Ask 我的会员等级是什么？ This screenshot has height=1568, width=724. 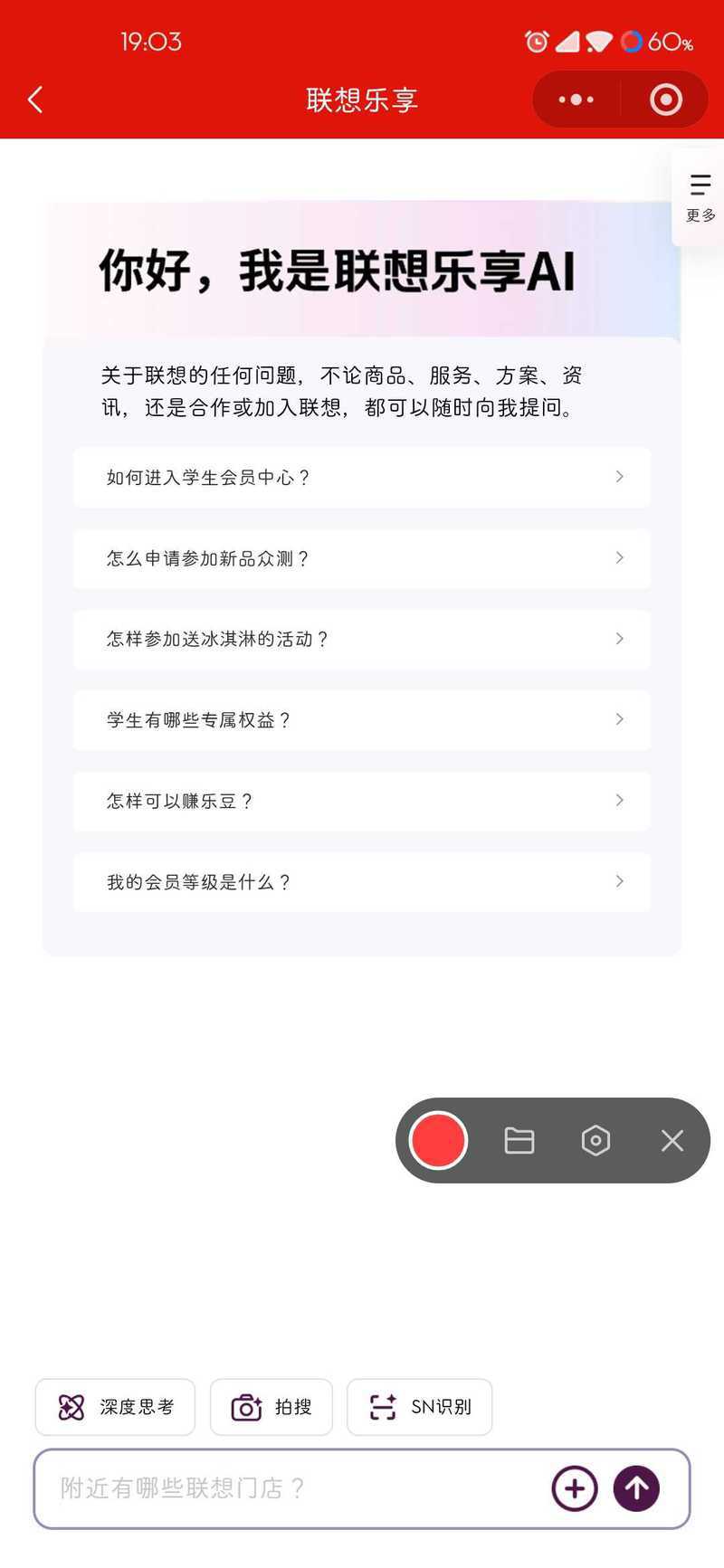click(x=362, y=881)
